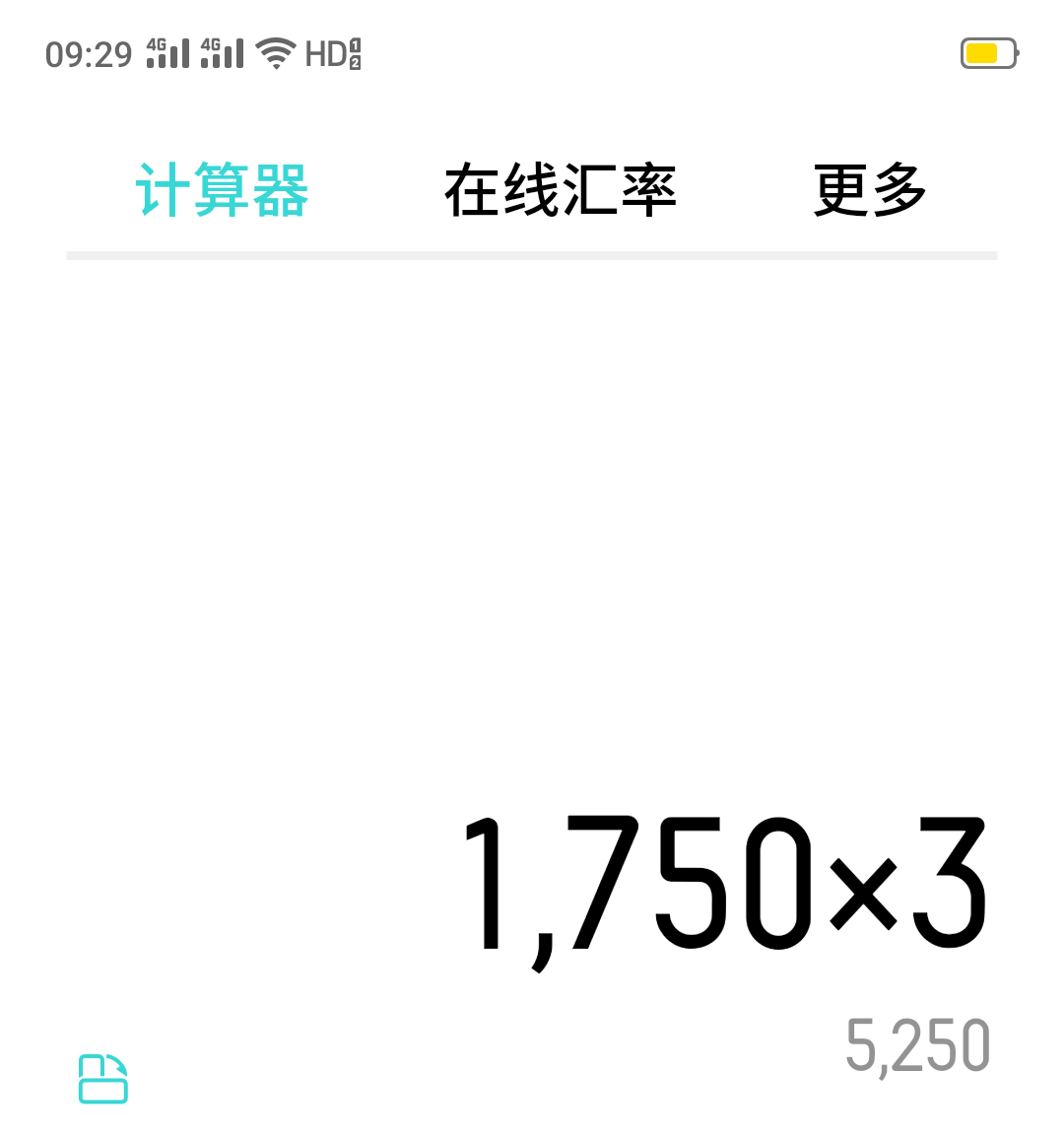Switch to the 计算器 tab
The width and height of the screenshot is (1064, 1137).
222,190
